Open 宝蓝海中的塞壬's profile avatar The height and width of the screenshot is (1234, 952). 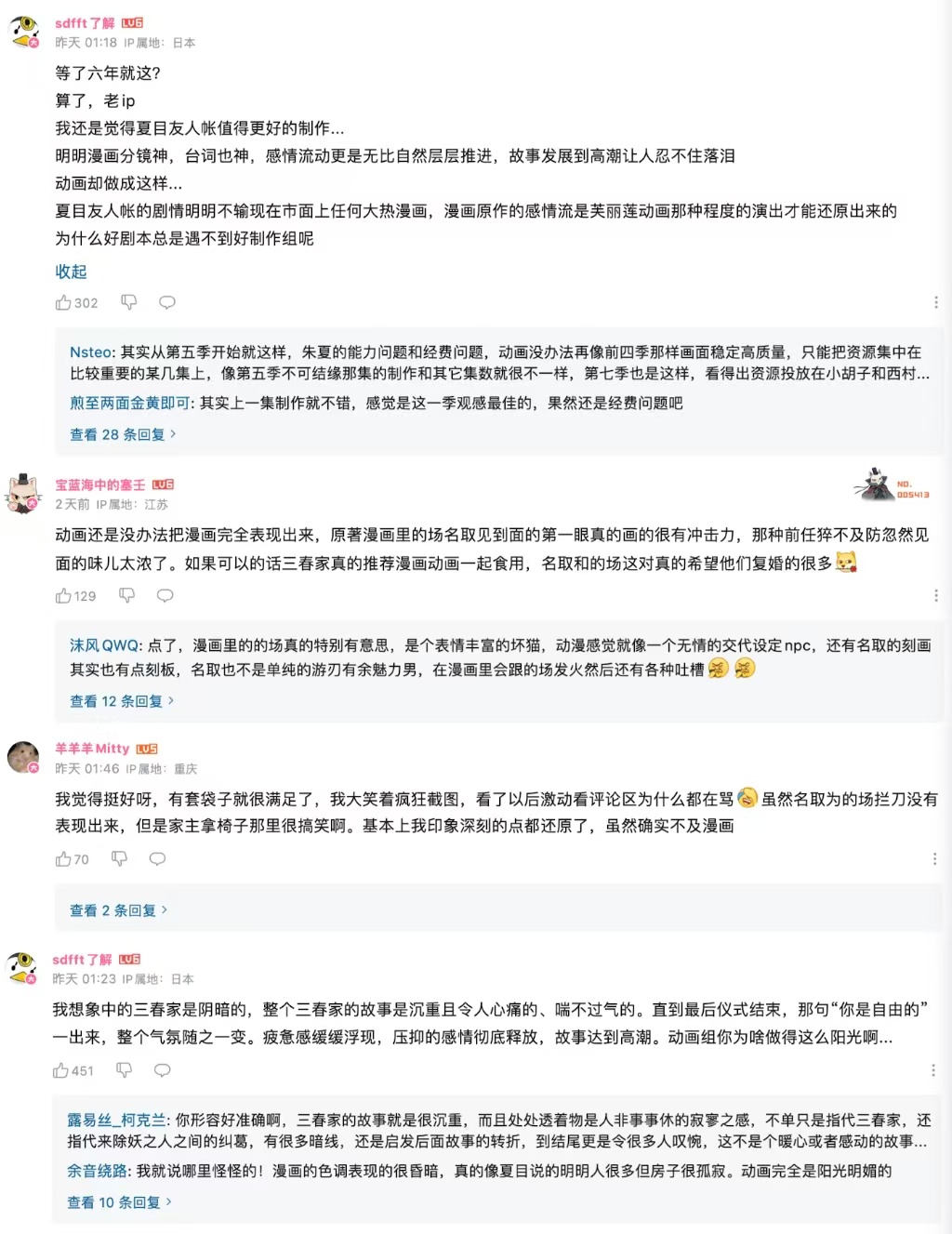tap(23, 493)
